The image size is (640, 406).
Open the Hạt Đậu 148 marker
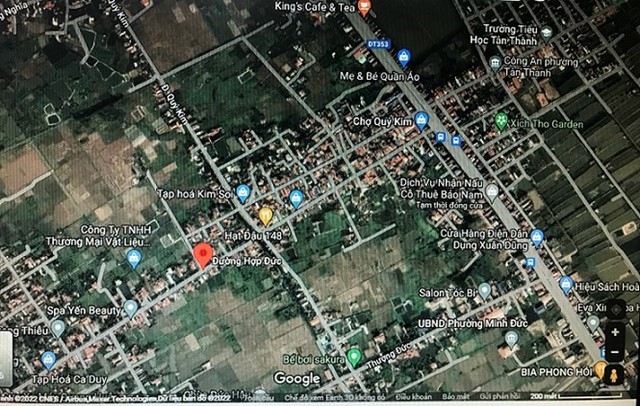265,215
